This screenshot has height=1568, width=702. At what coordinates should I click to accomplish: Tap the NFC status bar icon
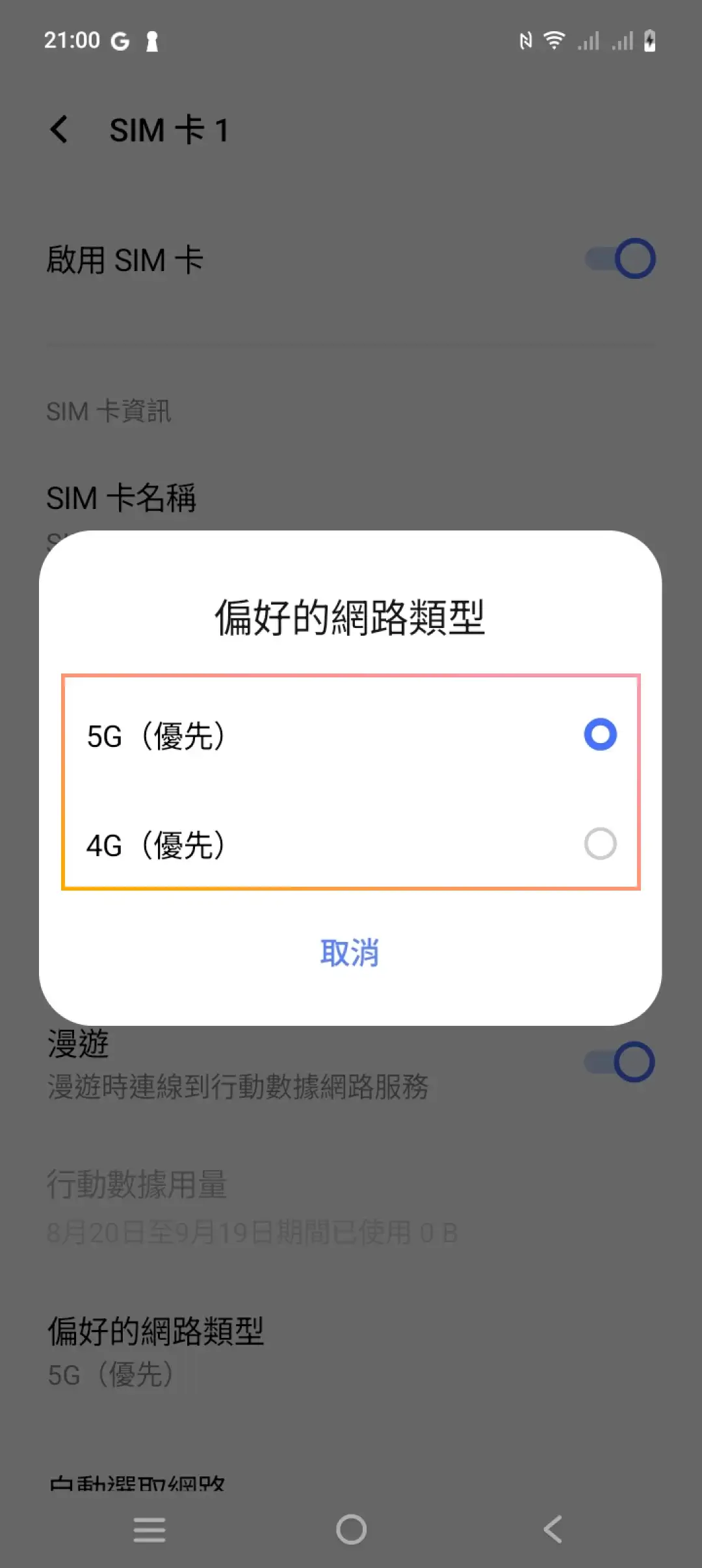(525, 40)
